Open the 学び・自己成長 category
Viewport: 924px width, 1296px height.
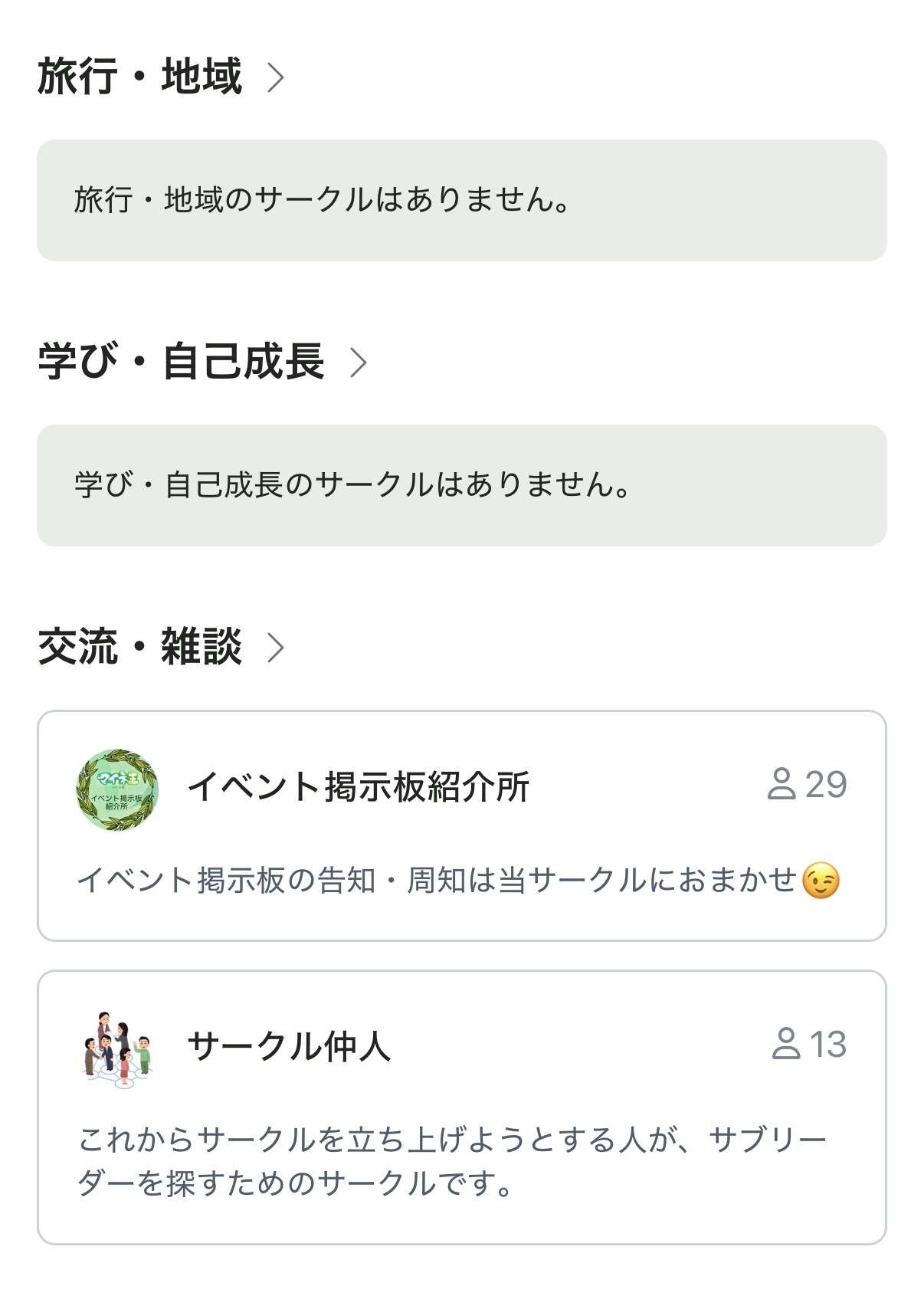click(x=202, y=362)
